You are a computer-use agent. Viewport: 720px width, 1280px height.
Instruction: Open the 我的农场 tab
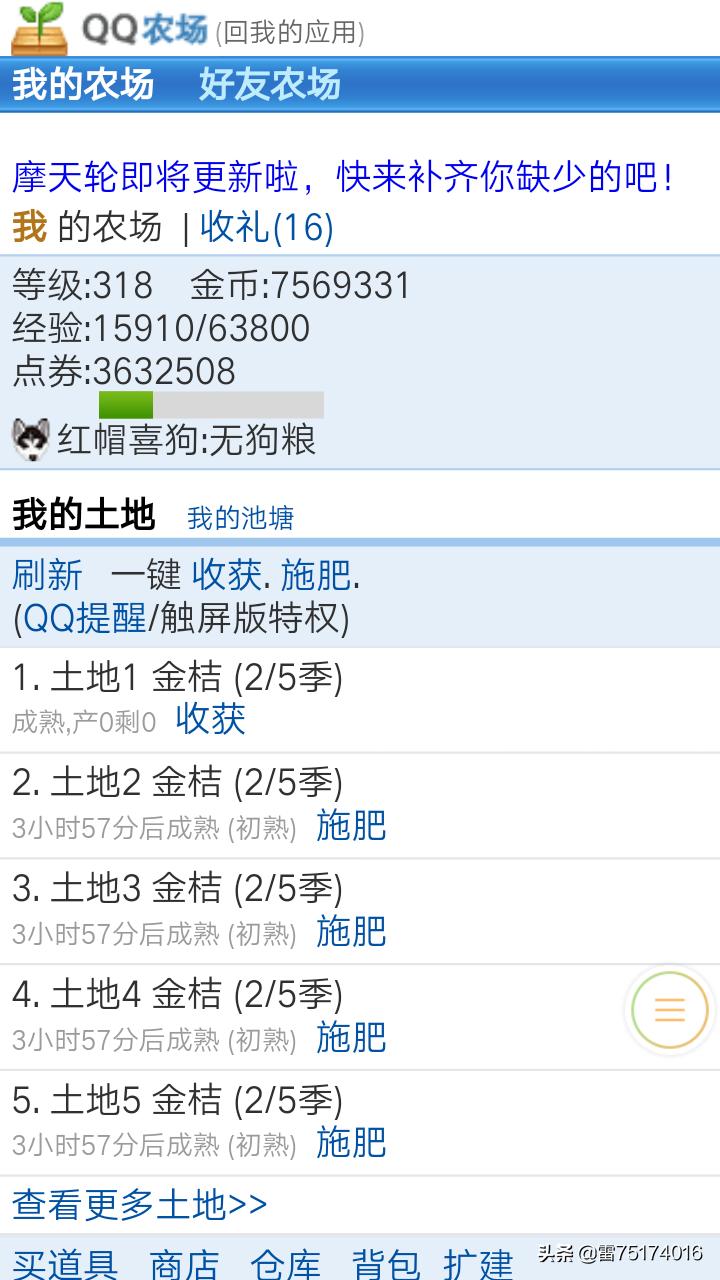(83, 84)
